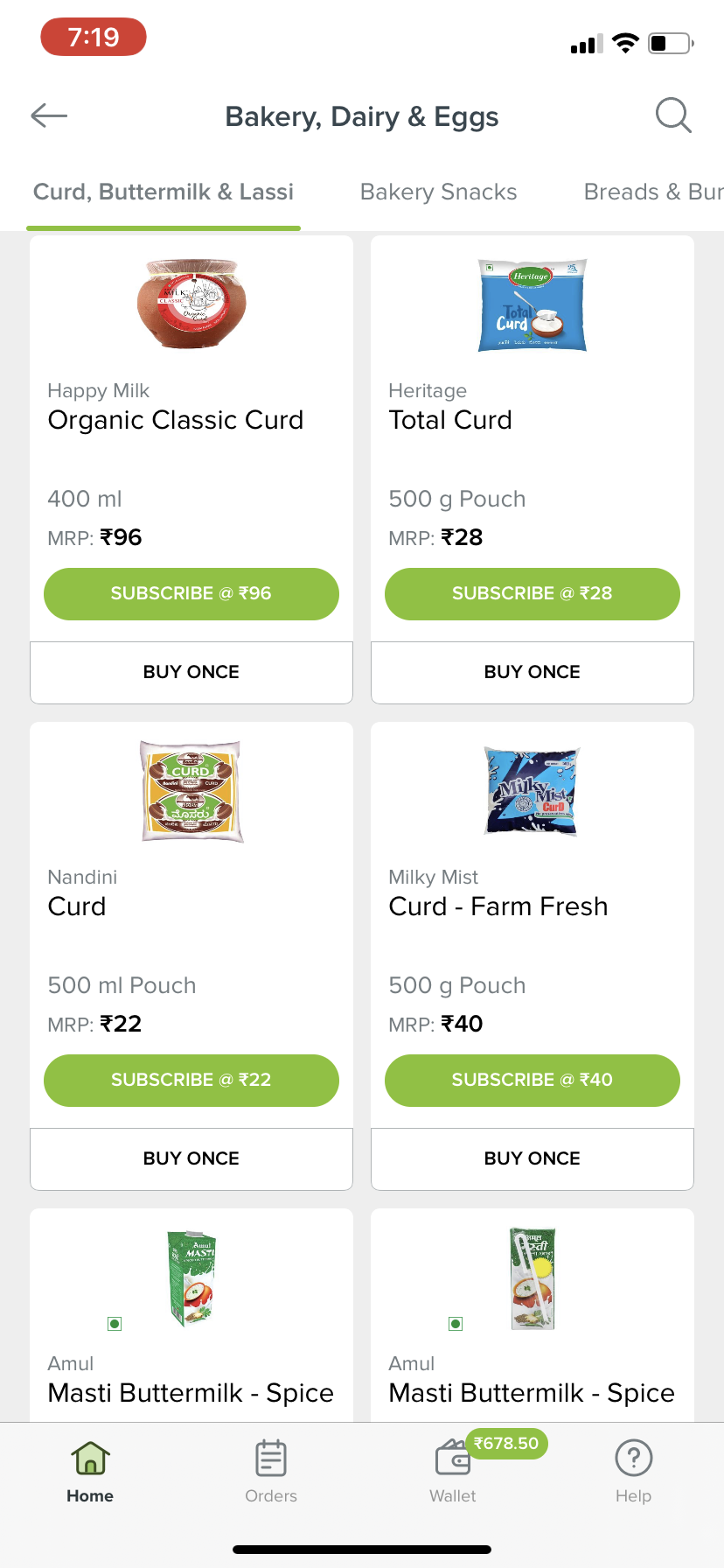The width and height of the screenshot is (724, 1568).
Task: Switch to the Bakery Snacks tab
Action: pos(438,192)
